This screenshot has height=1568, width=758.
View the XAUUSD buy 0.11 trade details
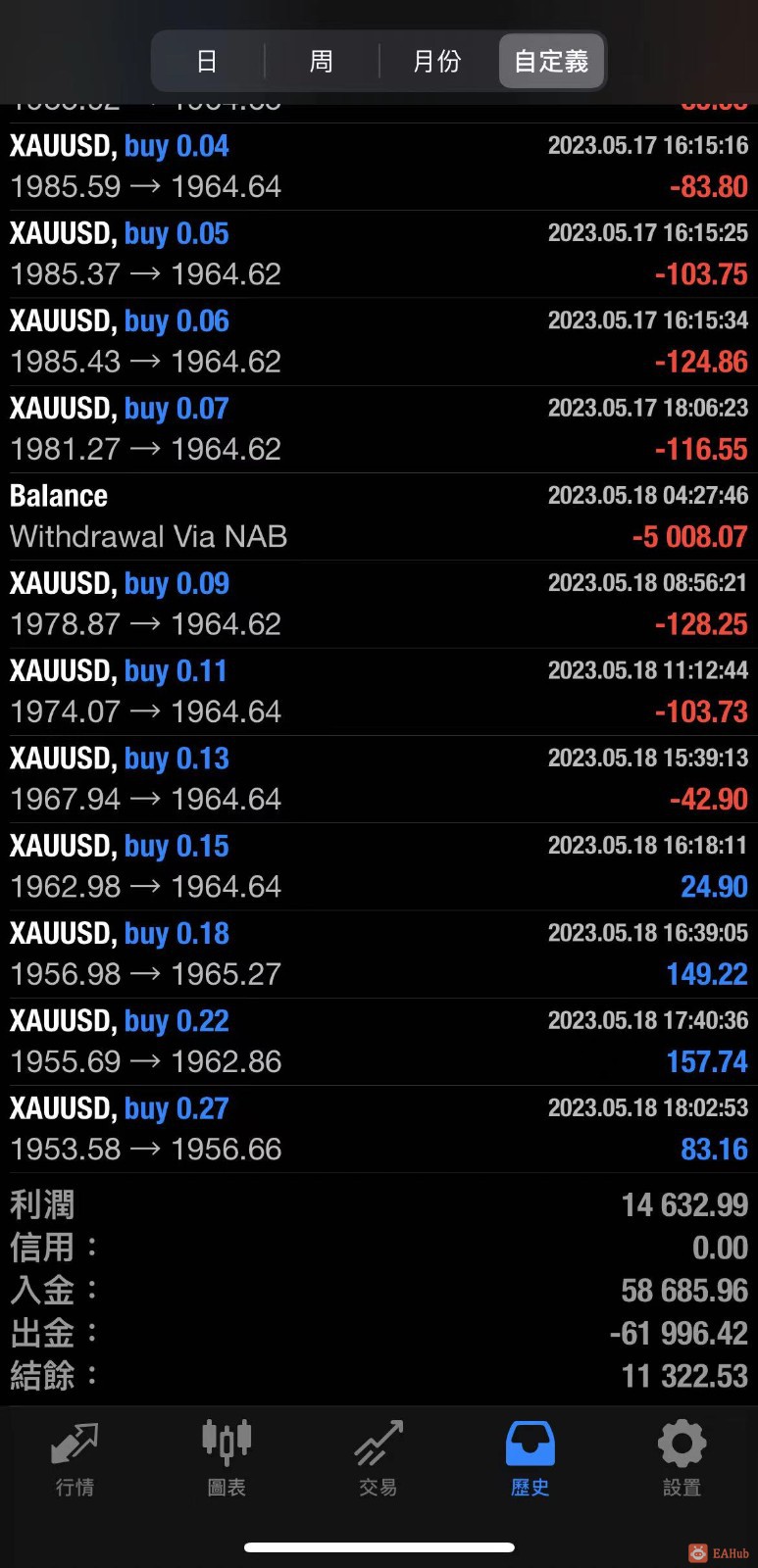coord(379,691)
